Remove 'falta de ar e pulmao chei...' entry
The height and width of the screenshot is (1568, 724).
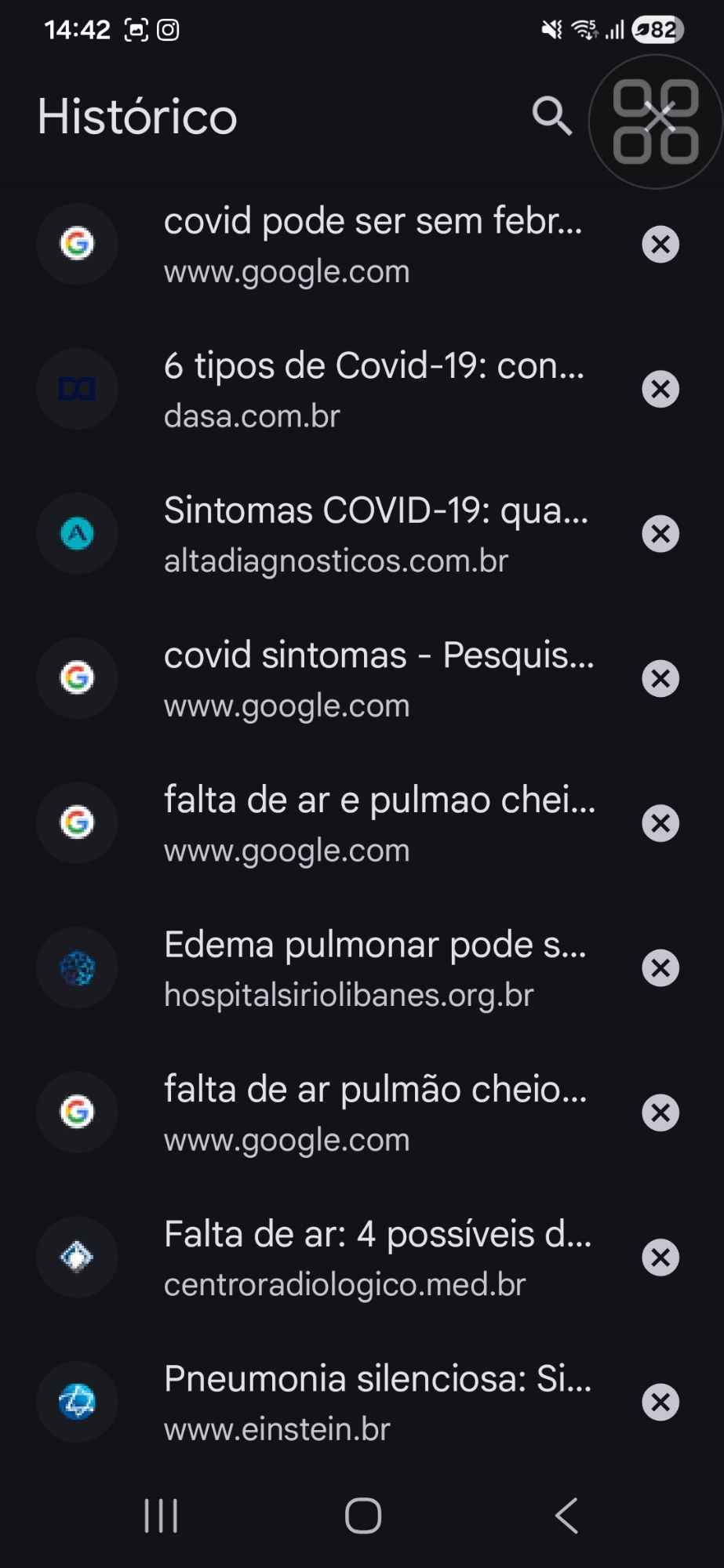pyautogui.click(x=660, y=823)
